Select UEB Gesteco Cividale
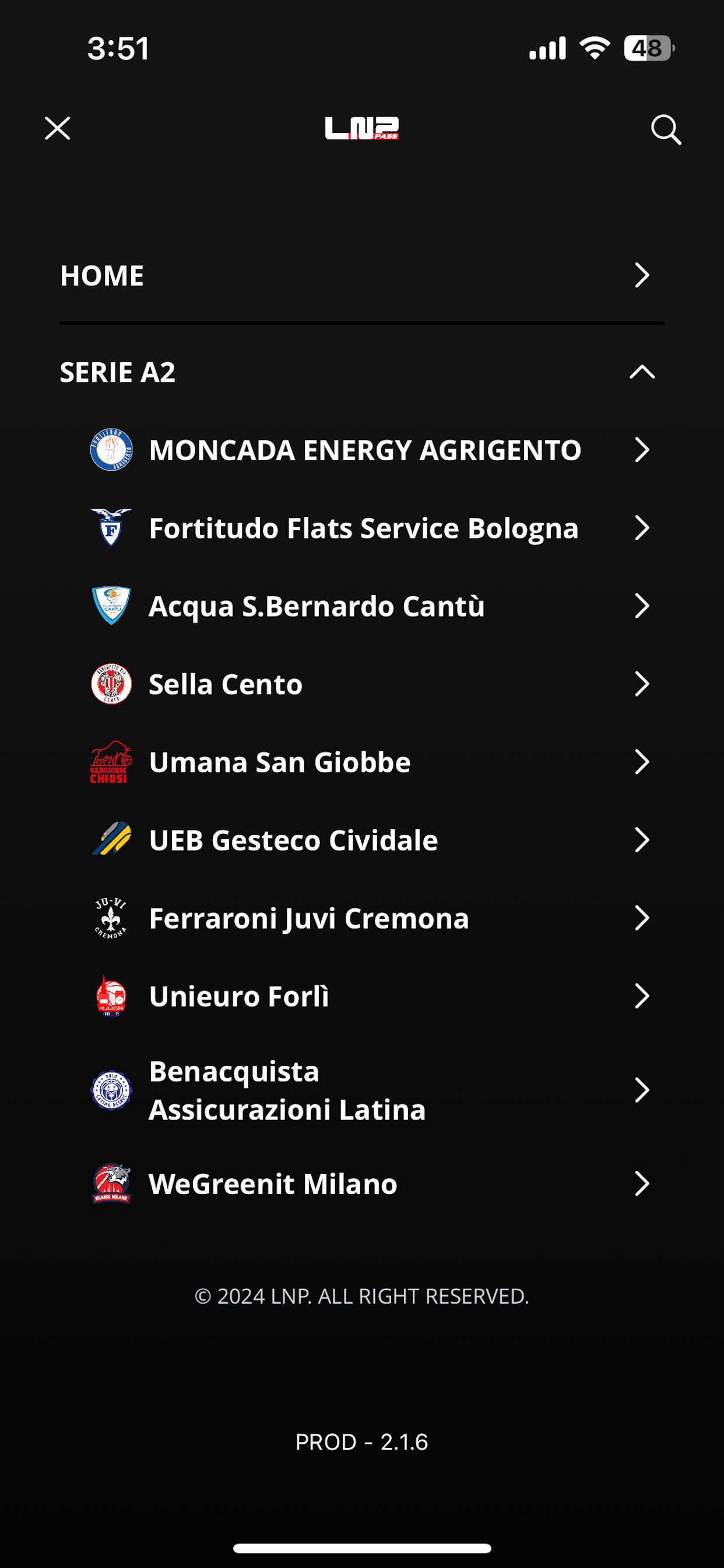 [371, 840]
